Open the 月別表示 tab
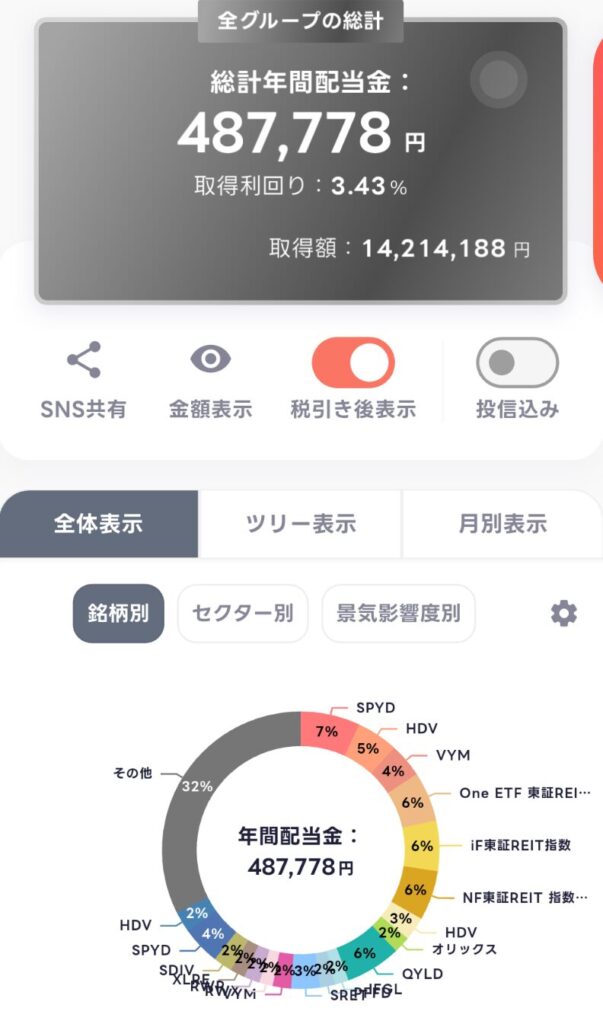 tap(502, 523)
